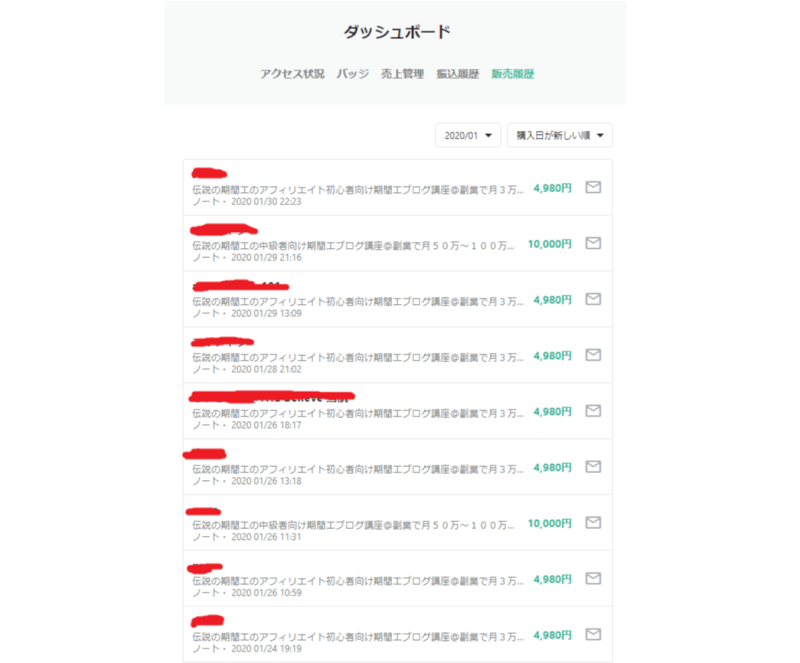Tap mail icon for the 01/30 22:23 sale
The height and width of the screenshot is (663, 800).
pos(593,187)
